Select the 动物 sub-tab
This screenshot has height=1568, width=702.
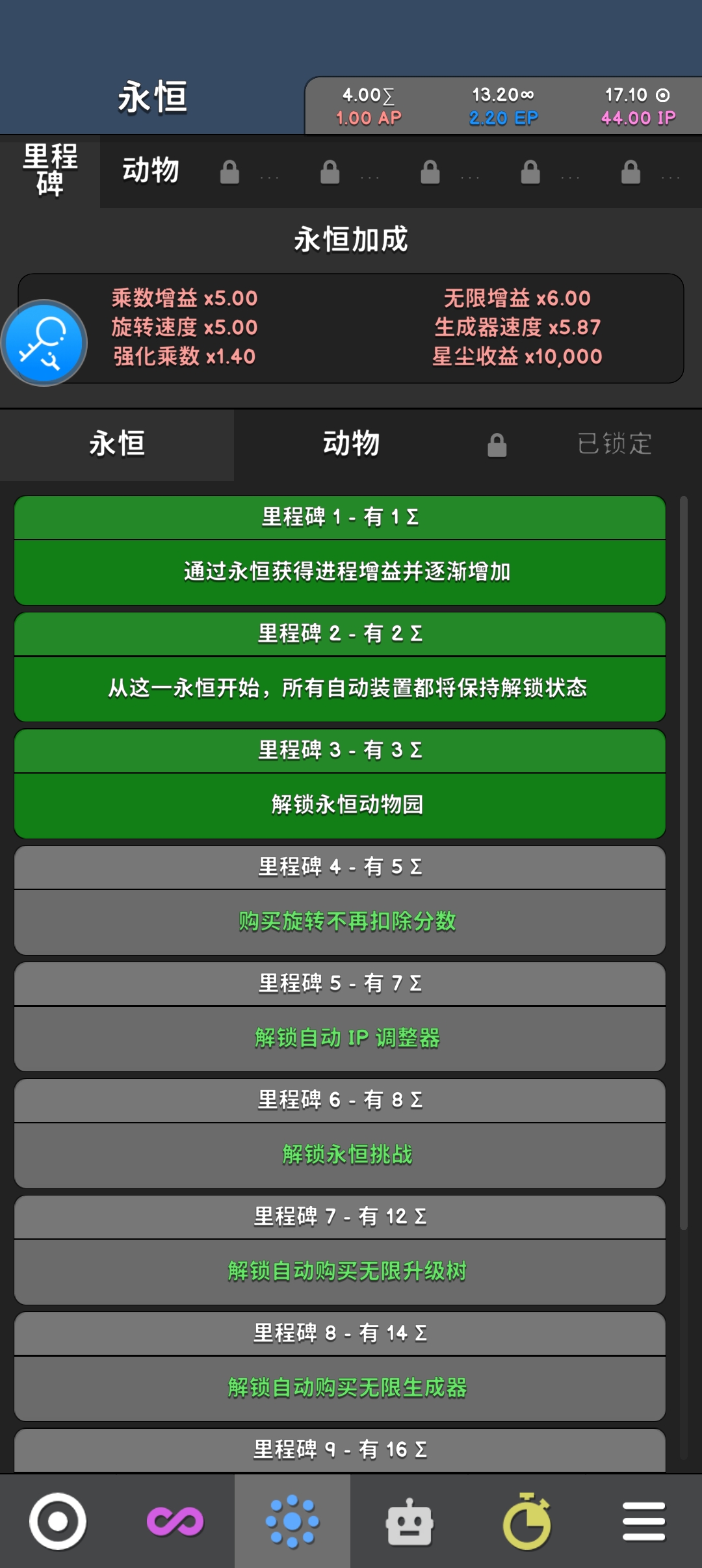point(351,445)
